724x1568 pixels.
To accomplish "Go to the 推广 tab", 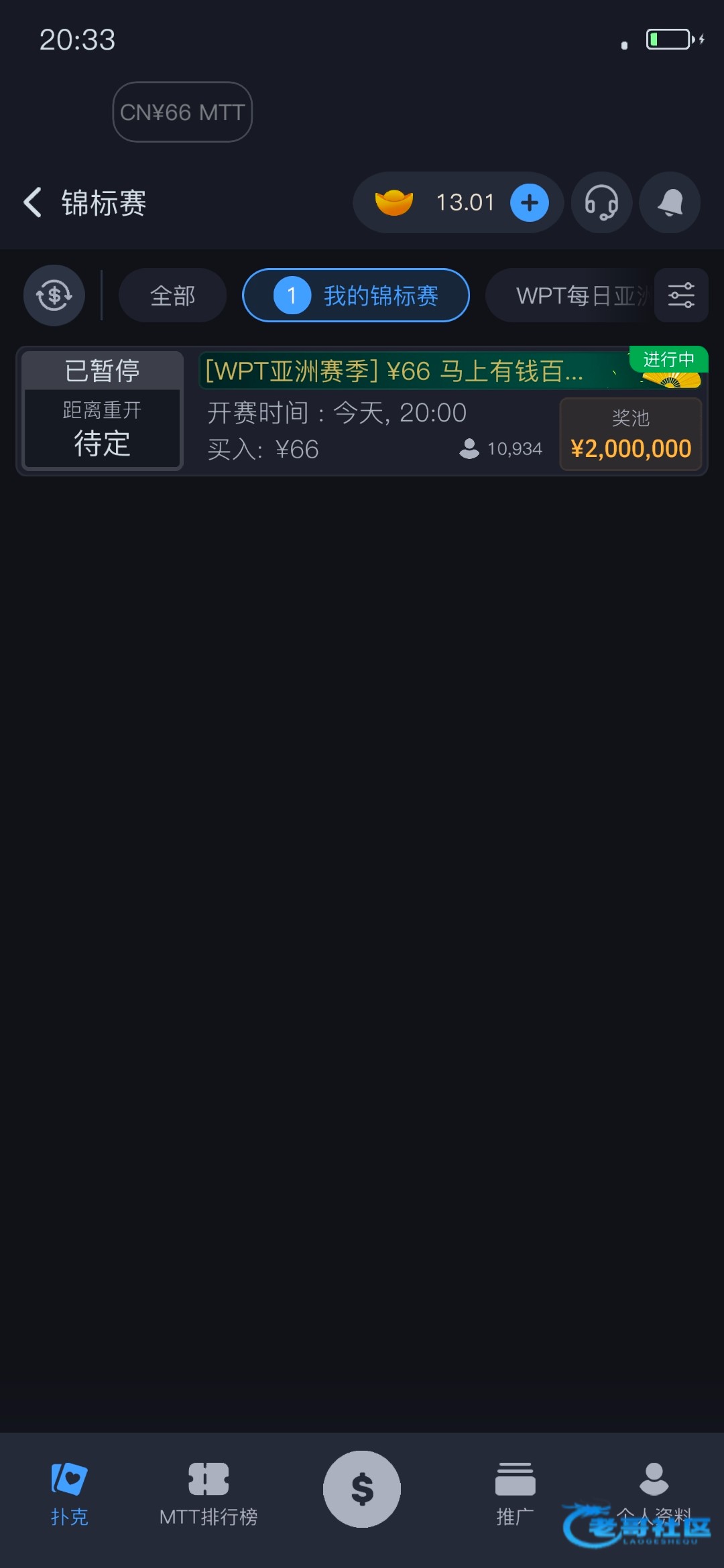I will pos(515,1490).
